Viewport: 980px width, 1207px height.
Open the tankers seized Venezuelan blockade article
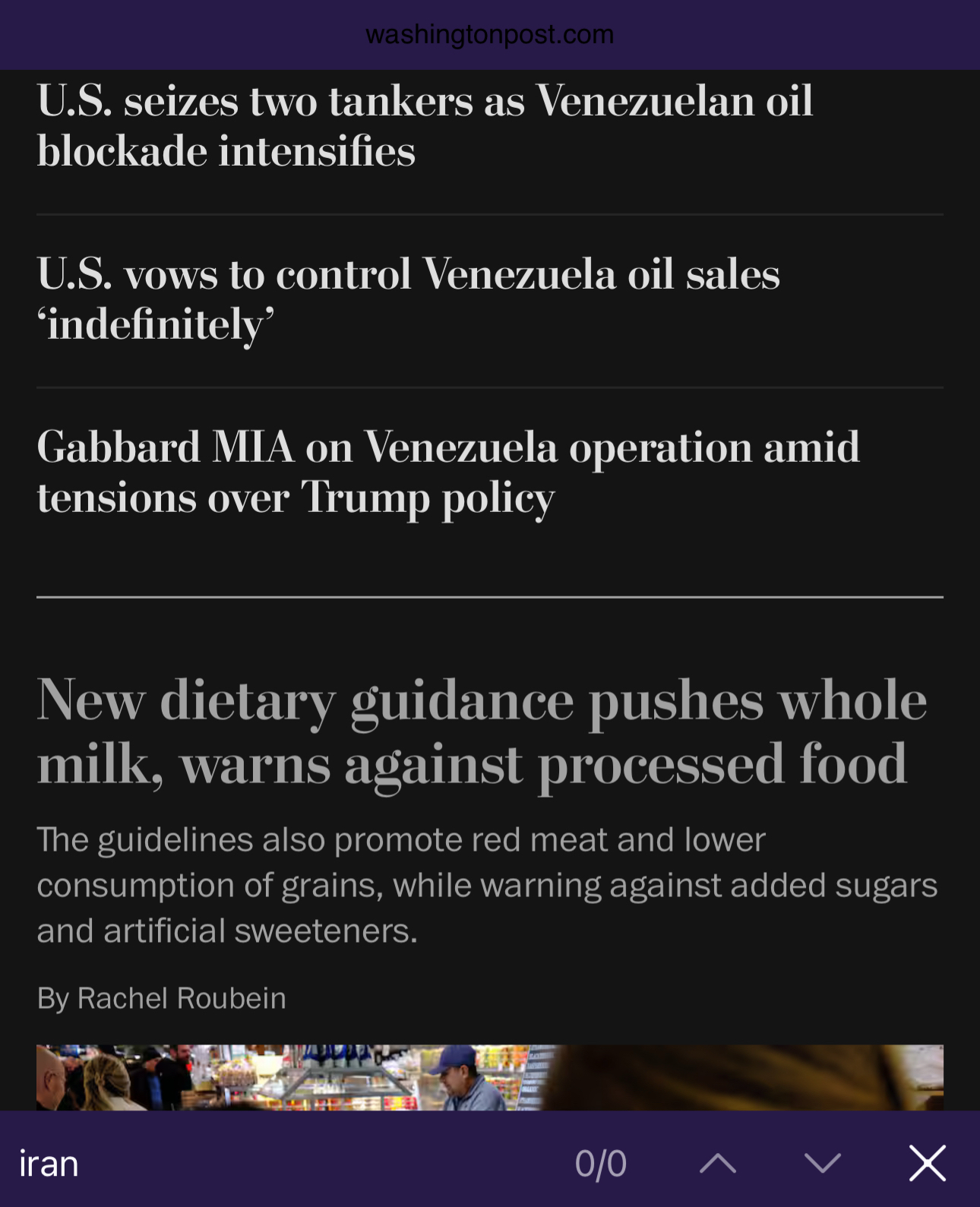[x=424, y=126]
